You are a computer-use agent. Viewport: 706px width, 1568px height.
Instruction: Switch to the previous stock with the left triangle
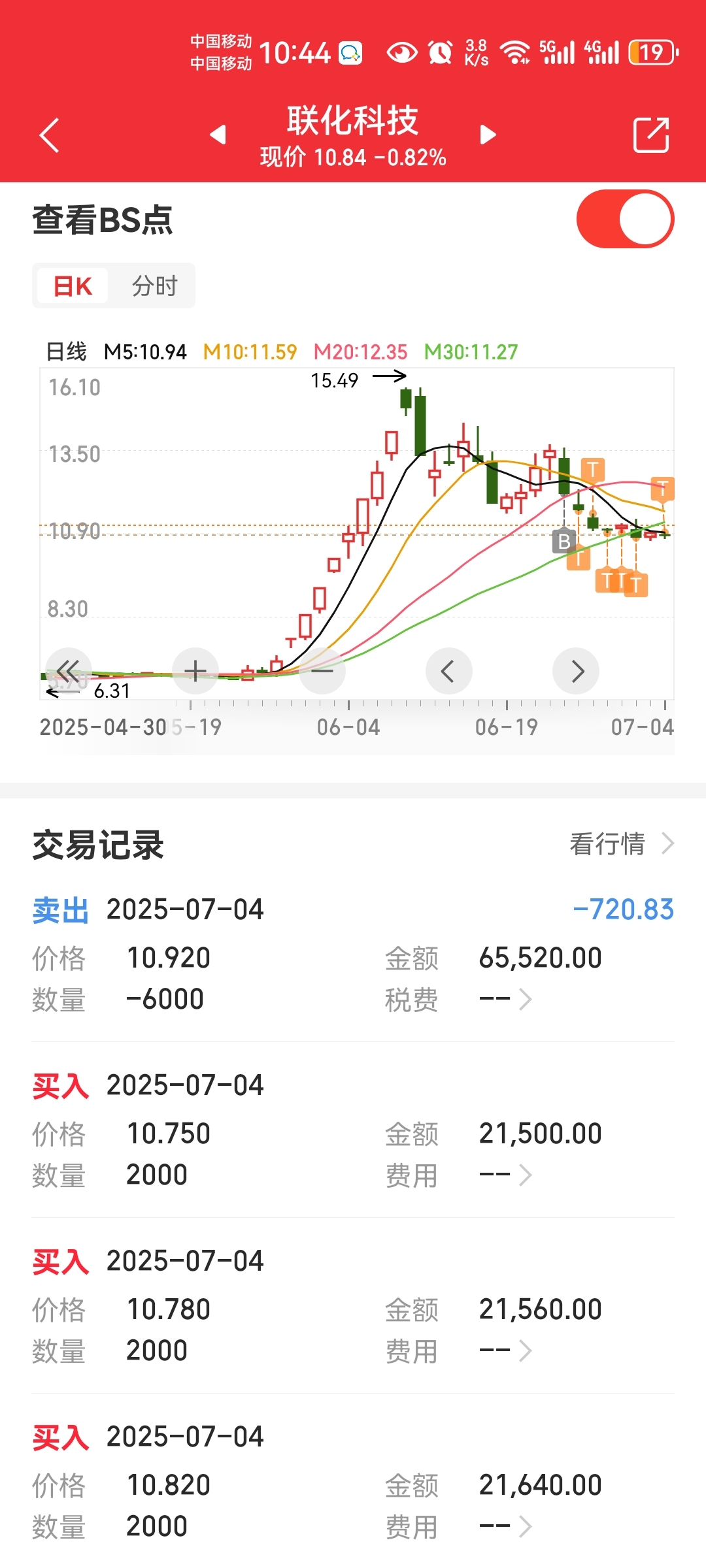218,135
